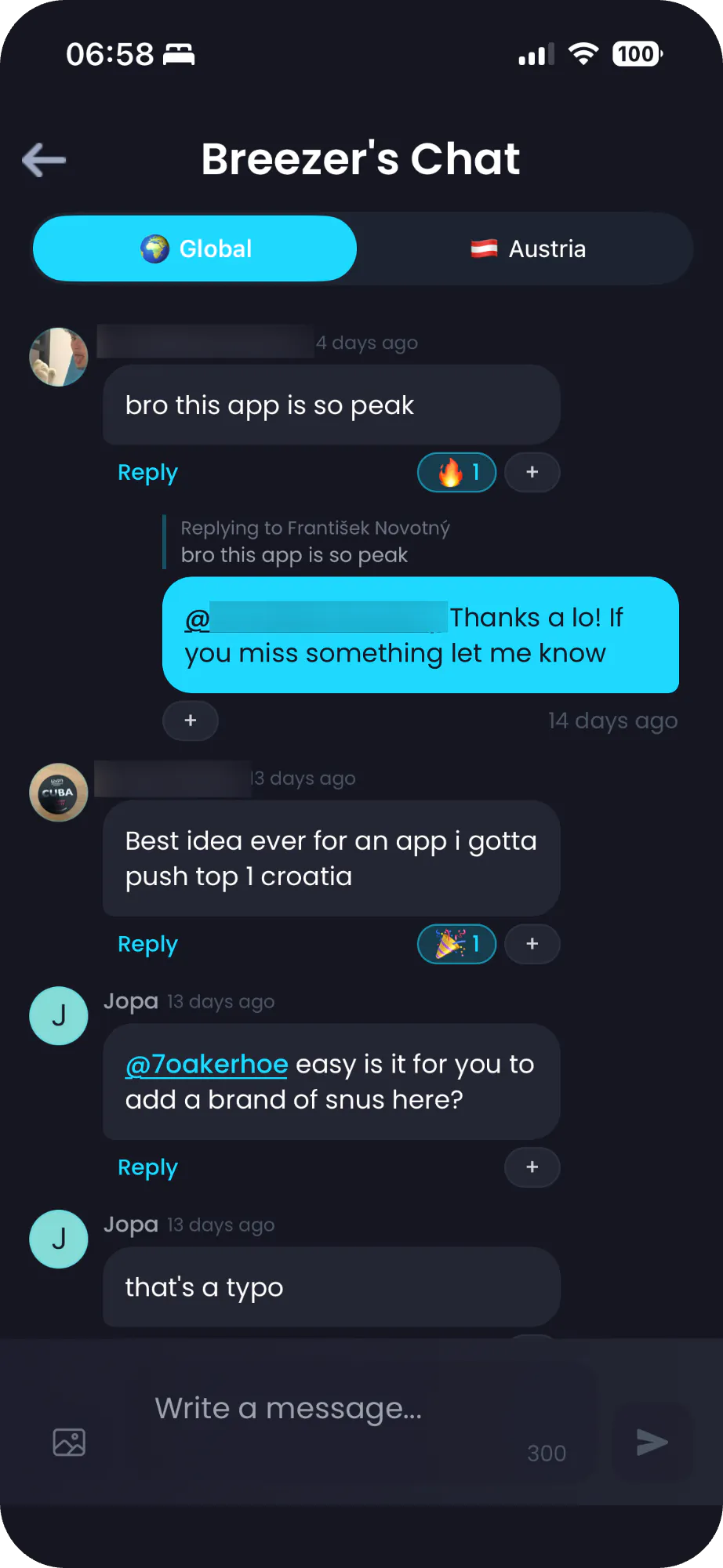
Task: Tap the party popper reaction on croatia message
Action: coord(457,944)
